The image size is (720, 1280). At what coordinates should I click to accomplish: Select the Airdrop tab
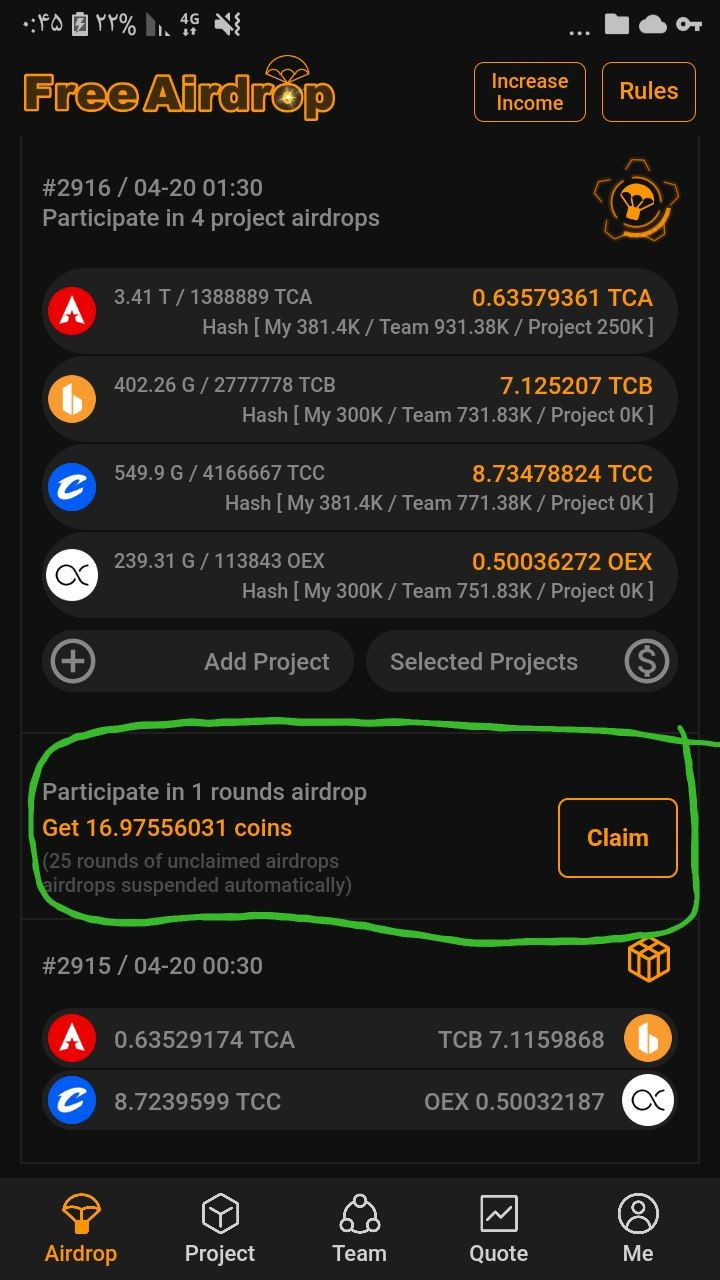click(81, 1229)
